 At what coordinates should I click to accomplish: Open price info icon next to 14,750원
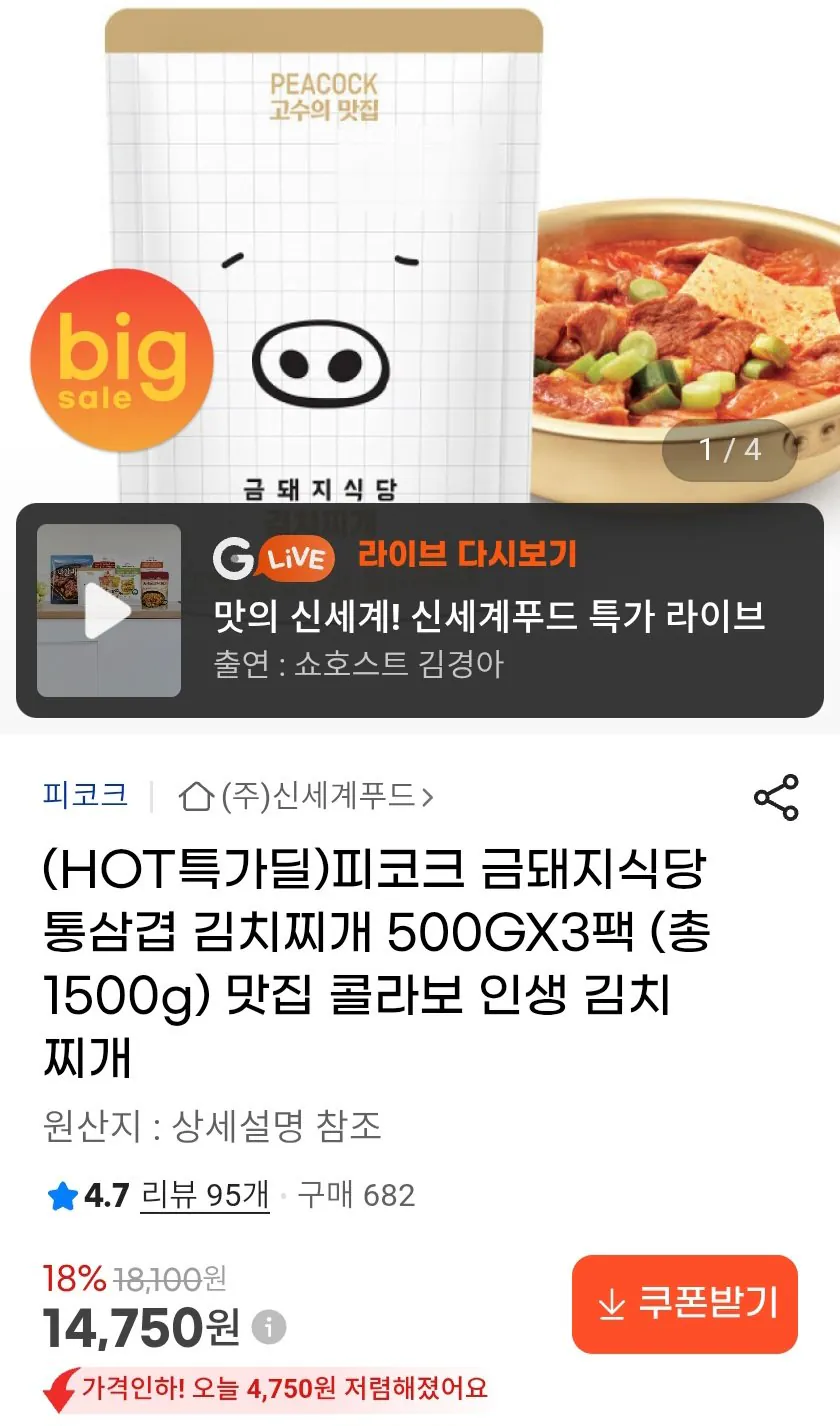(x=269, y=1328)
